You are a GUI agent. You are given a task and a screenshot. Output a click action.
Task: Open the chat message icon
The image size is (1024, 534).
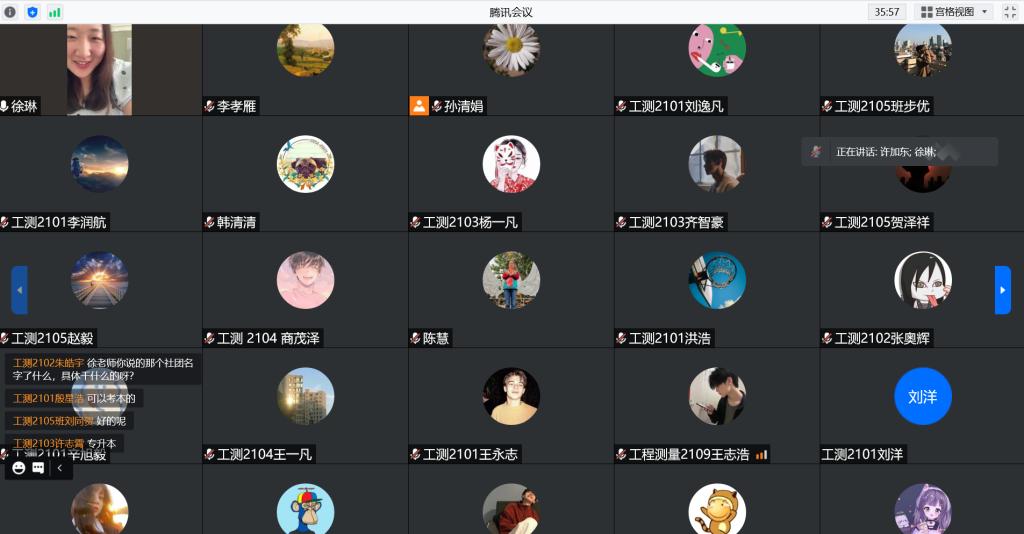pyautogui.click(x=38, y=467)
